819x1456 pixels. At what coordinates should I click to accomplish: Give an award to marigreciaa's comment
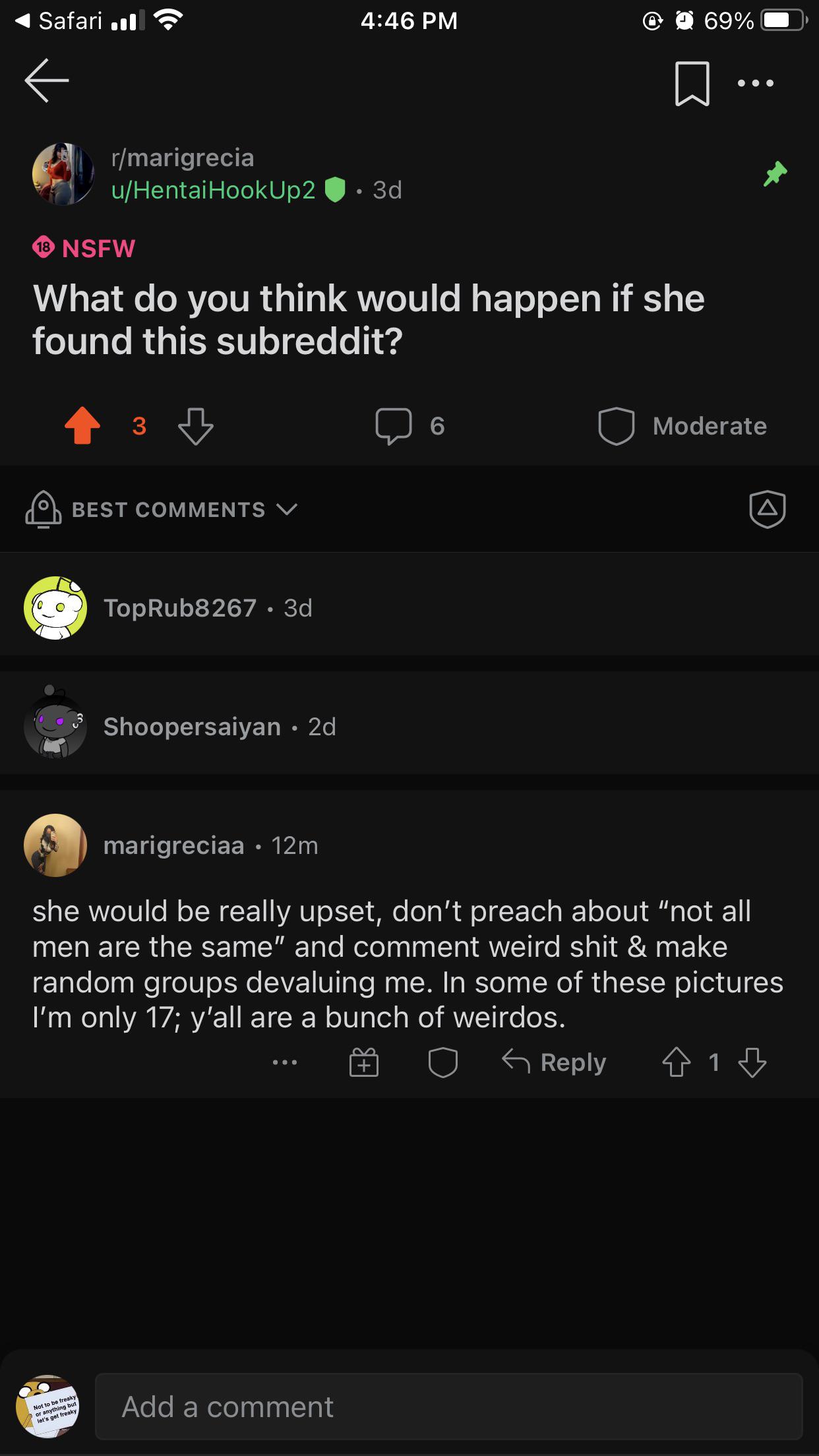(x=364, y=1062)
